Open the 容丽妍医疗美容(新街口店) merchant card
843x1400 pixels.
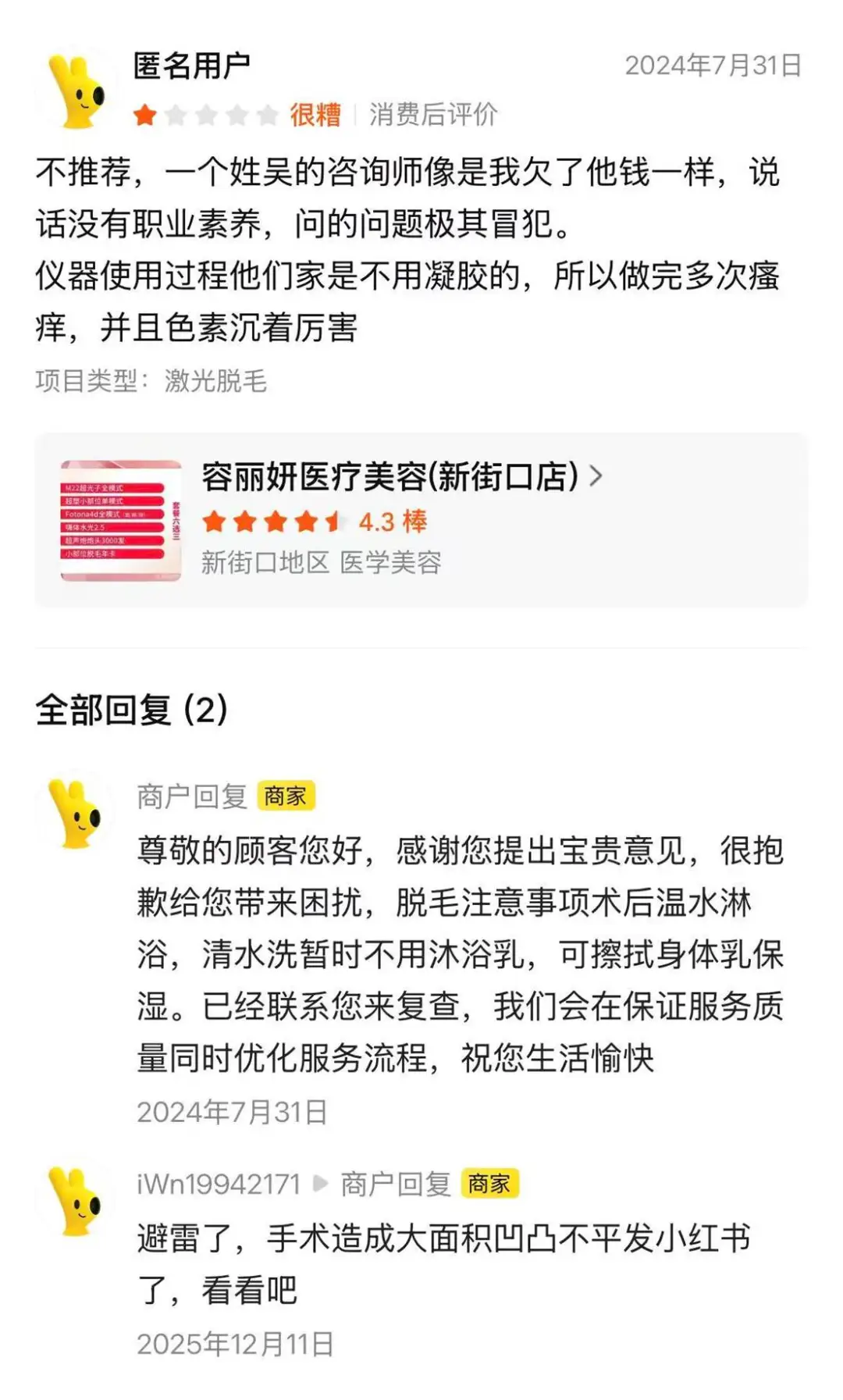(421, 520)
